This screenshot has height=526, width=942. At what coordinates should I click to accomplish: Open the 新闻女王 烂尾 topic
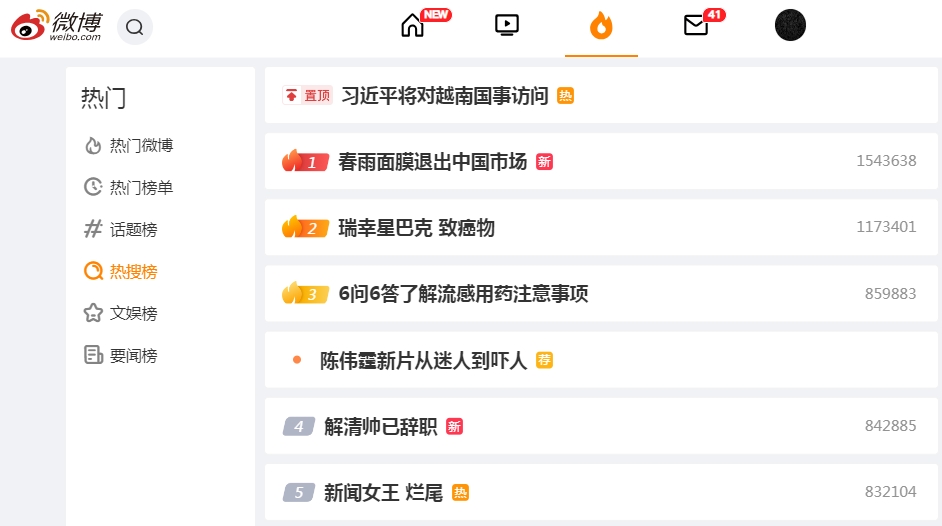383,493
